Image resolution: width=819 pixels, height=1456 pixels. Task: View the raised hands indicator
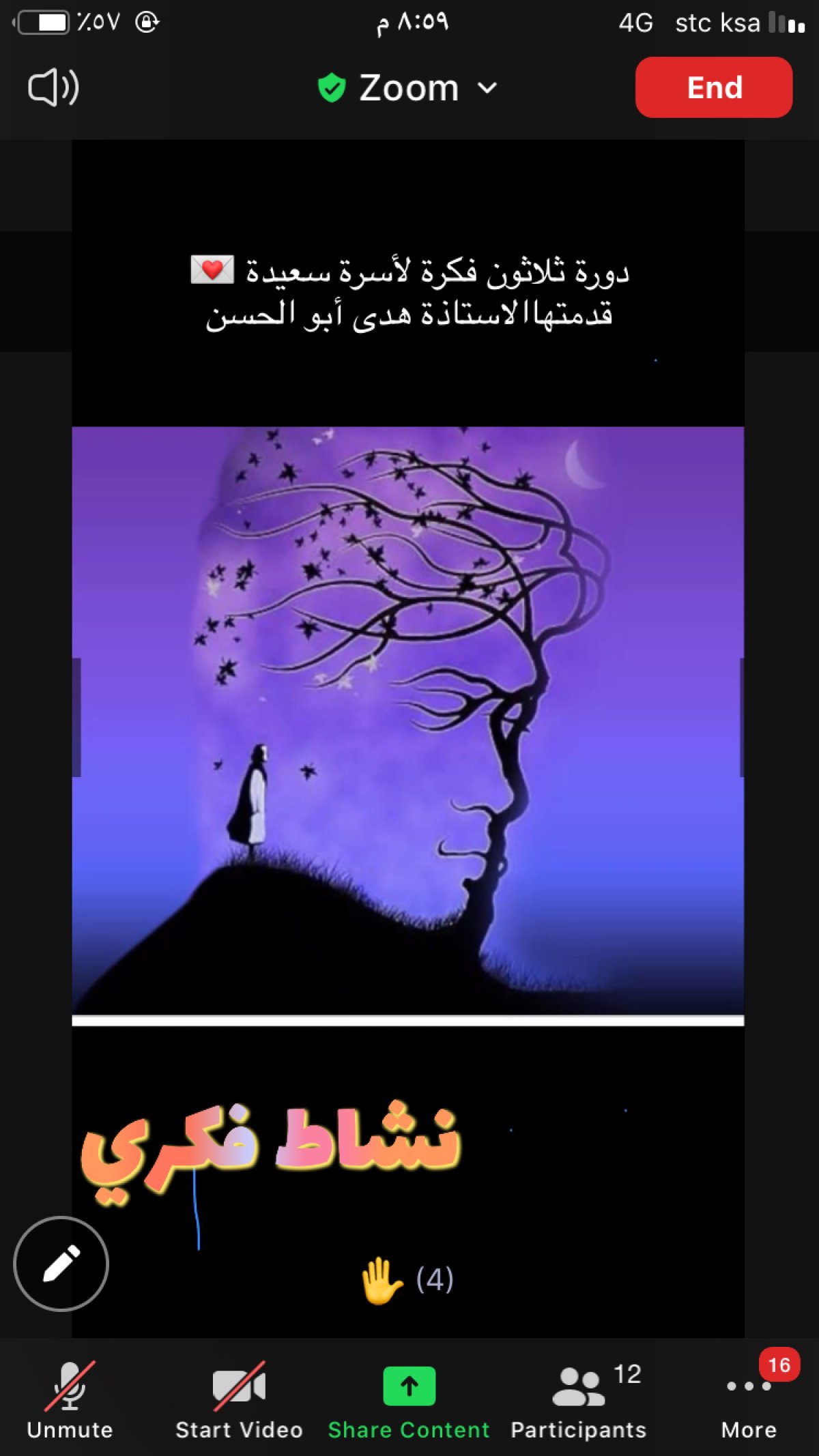tap(407, 1280)
